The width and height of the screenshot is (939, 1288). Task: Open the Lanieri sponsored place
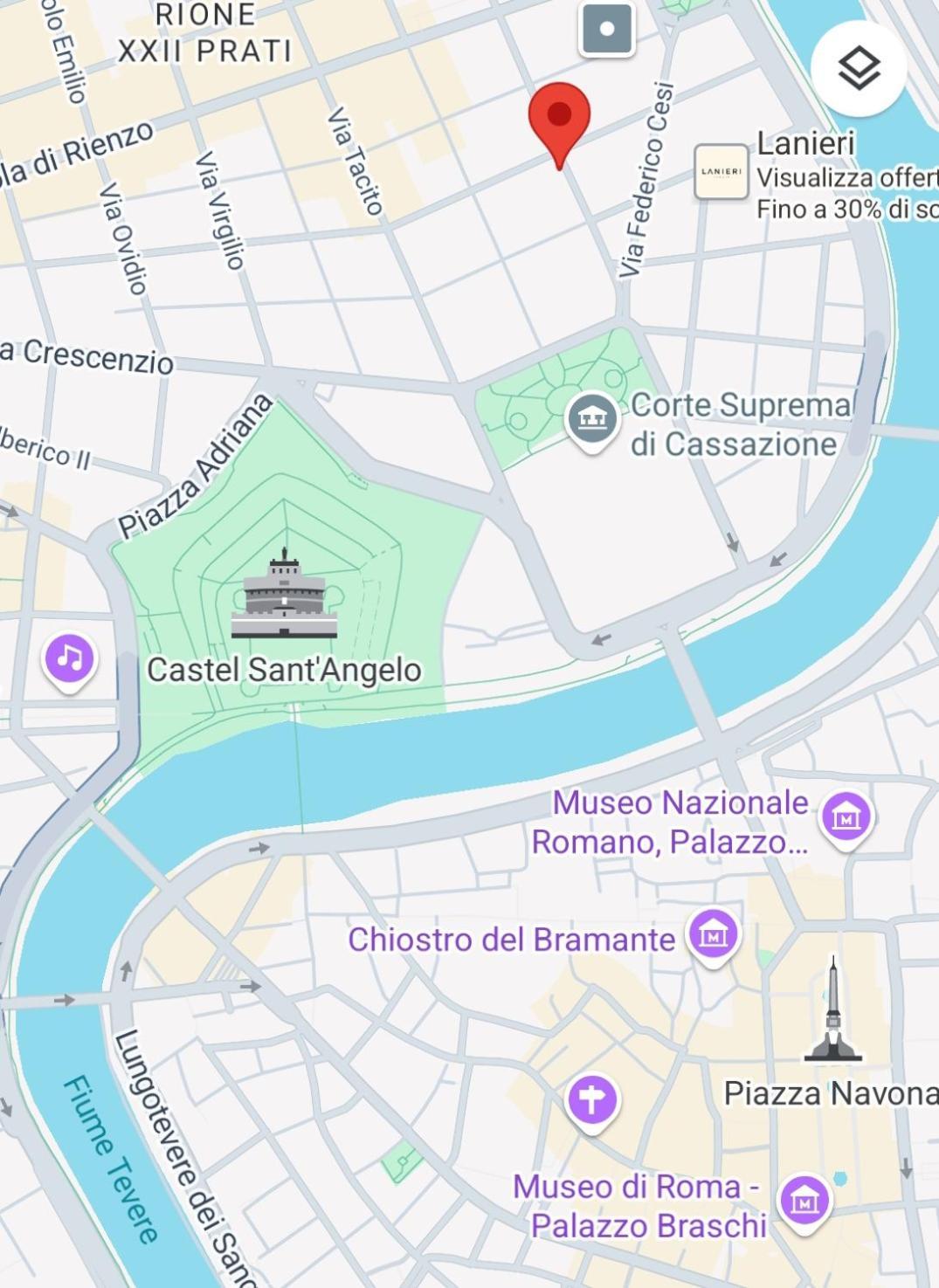722,172
